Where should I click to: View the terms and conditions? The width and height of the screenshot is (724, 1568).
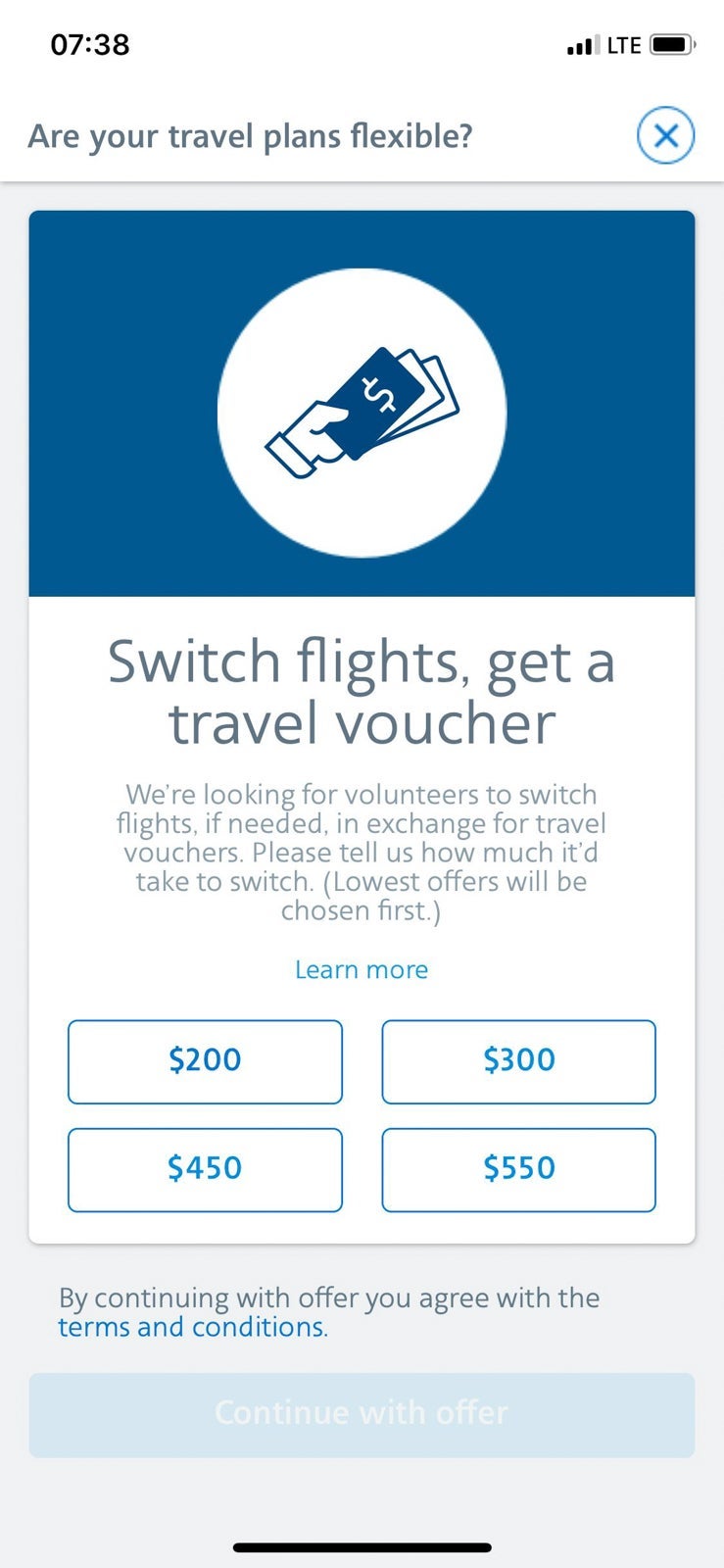click(192, 1327)
